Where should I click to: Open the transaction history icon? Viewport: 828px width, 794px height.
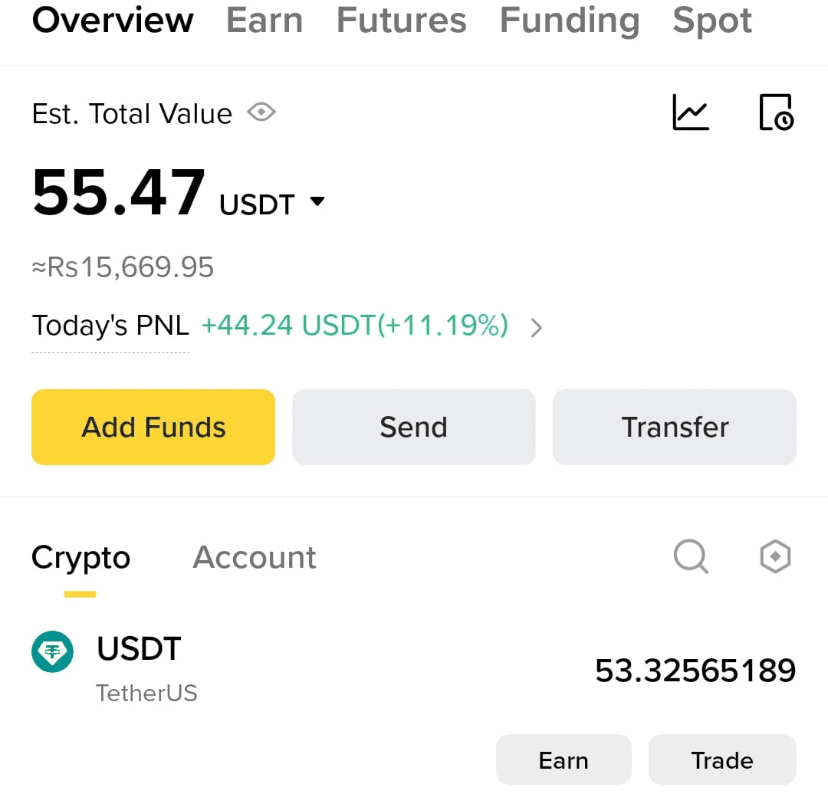(x=776, y=112)
